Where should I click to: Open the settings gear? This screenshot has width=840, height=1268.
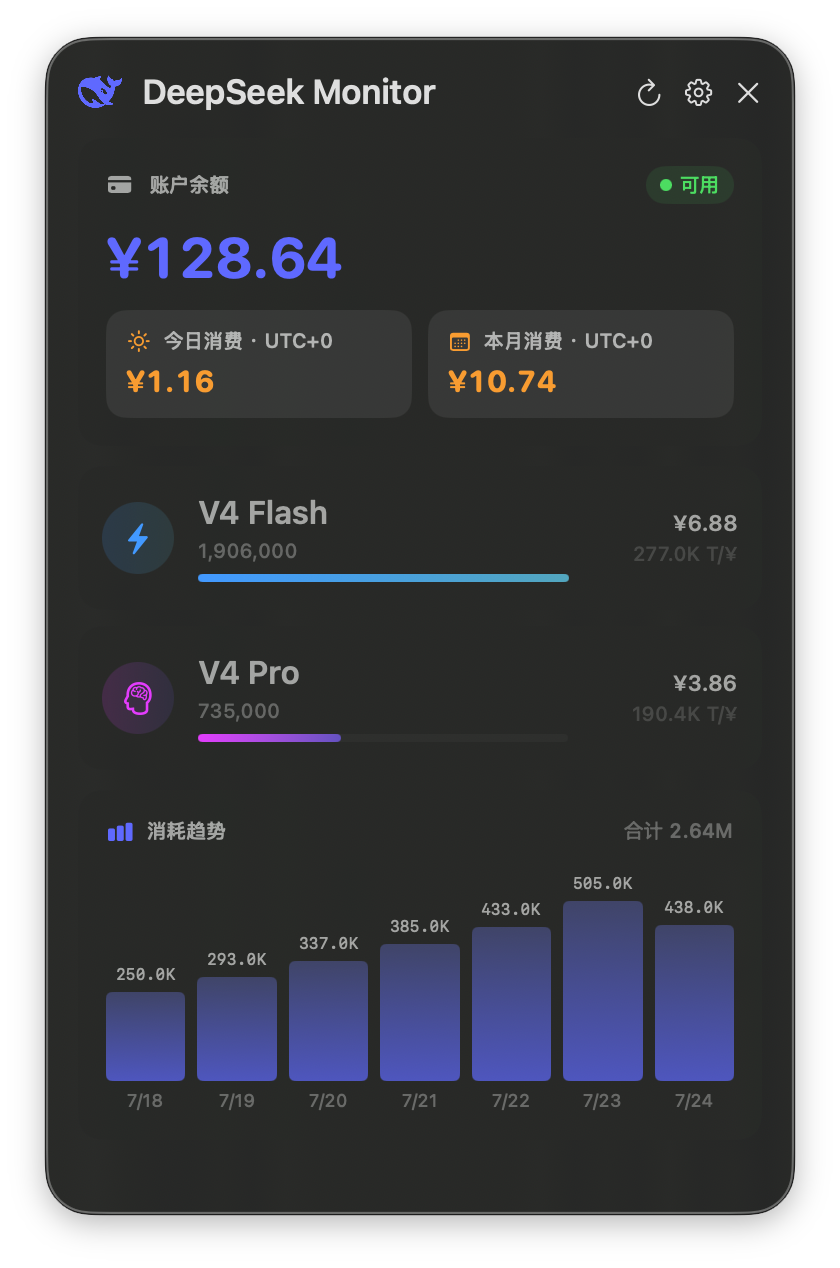coord(698,93)
